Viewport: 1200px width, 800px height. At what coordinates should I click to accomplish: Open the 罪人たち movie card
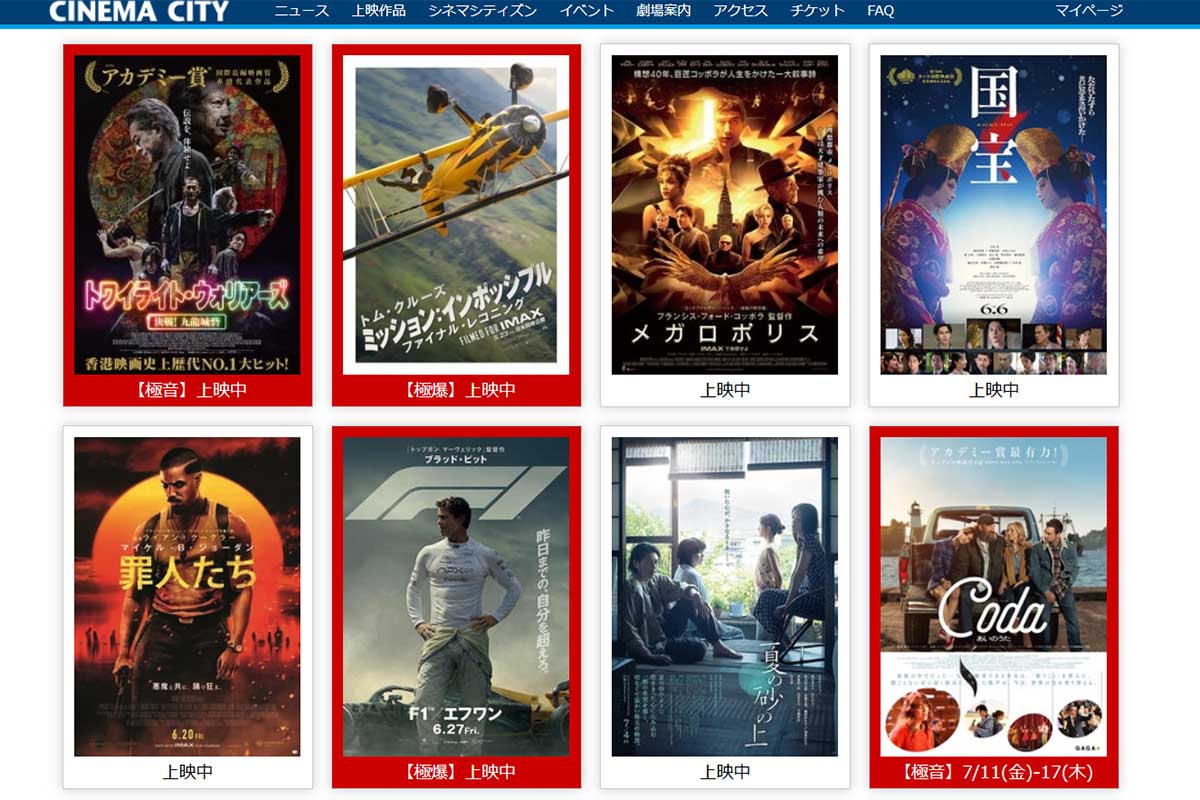click(x=187, y=597)
